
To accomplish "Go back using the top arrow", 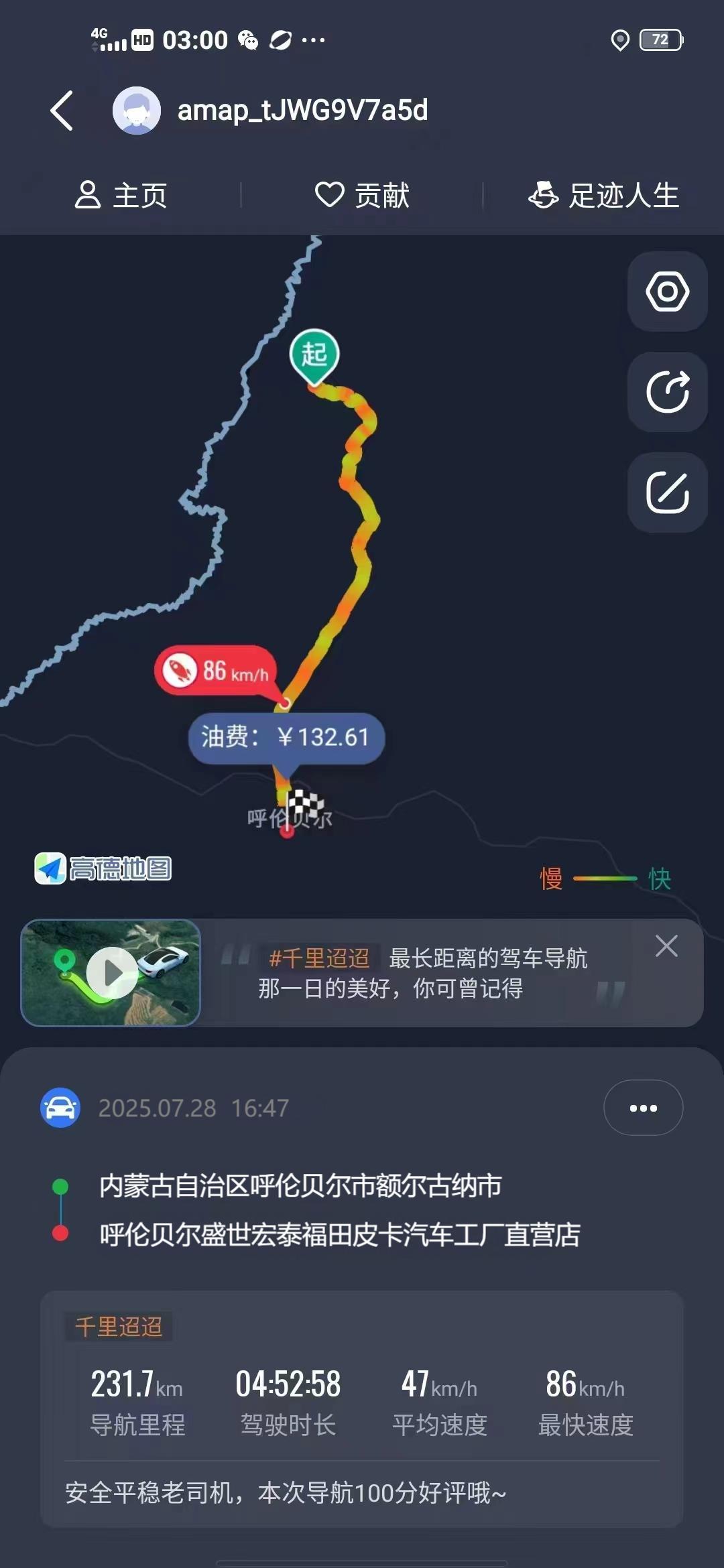I will tap(62, 111).
